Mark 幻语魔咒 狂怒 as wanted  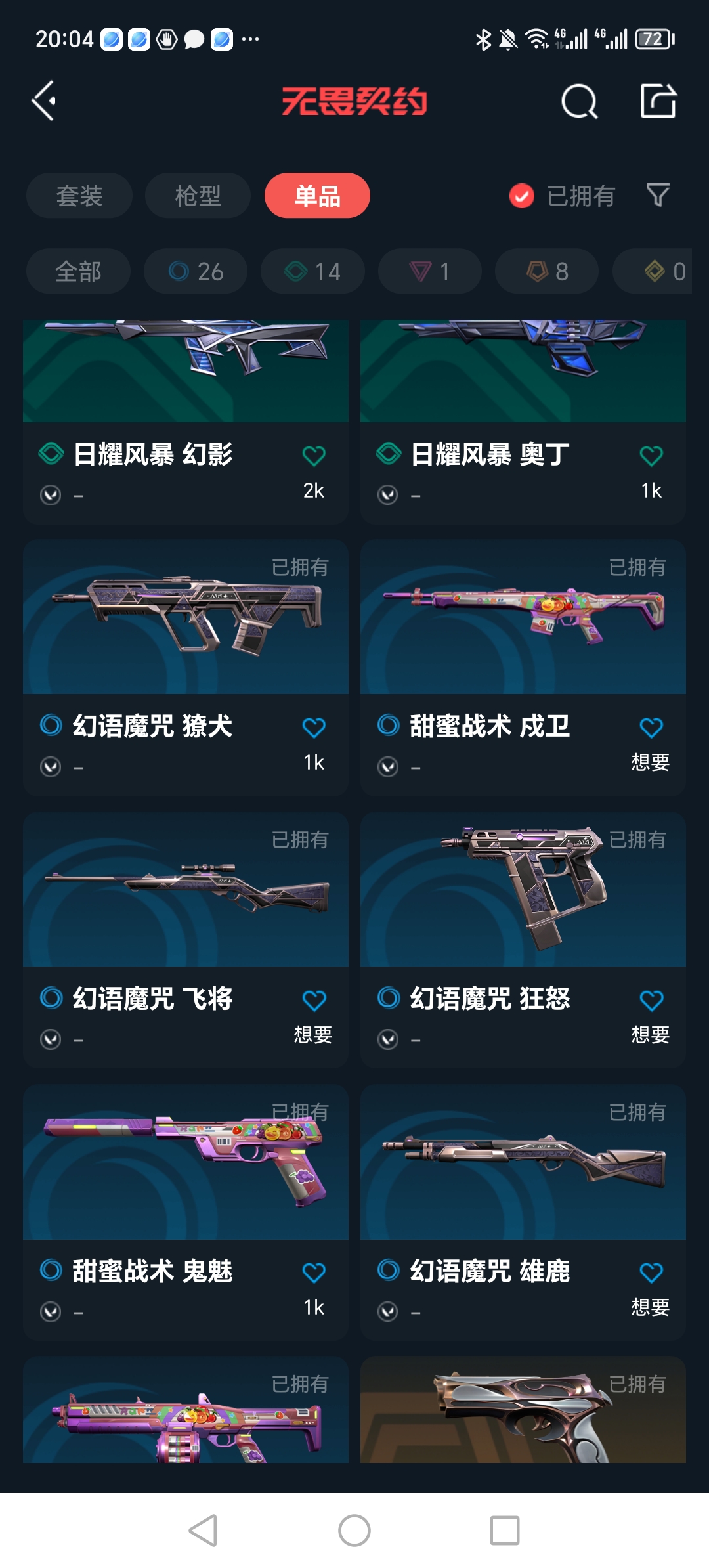pos(651,1001)
